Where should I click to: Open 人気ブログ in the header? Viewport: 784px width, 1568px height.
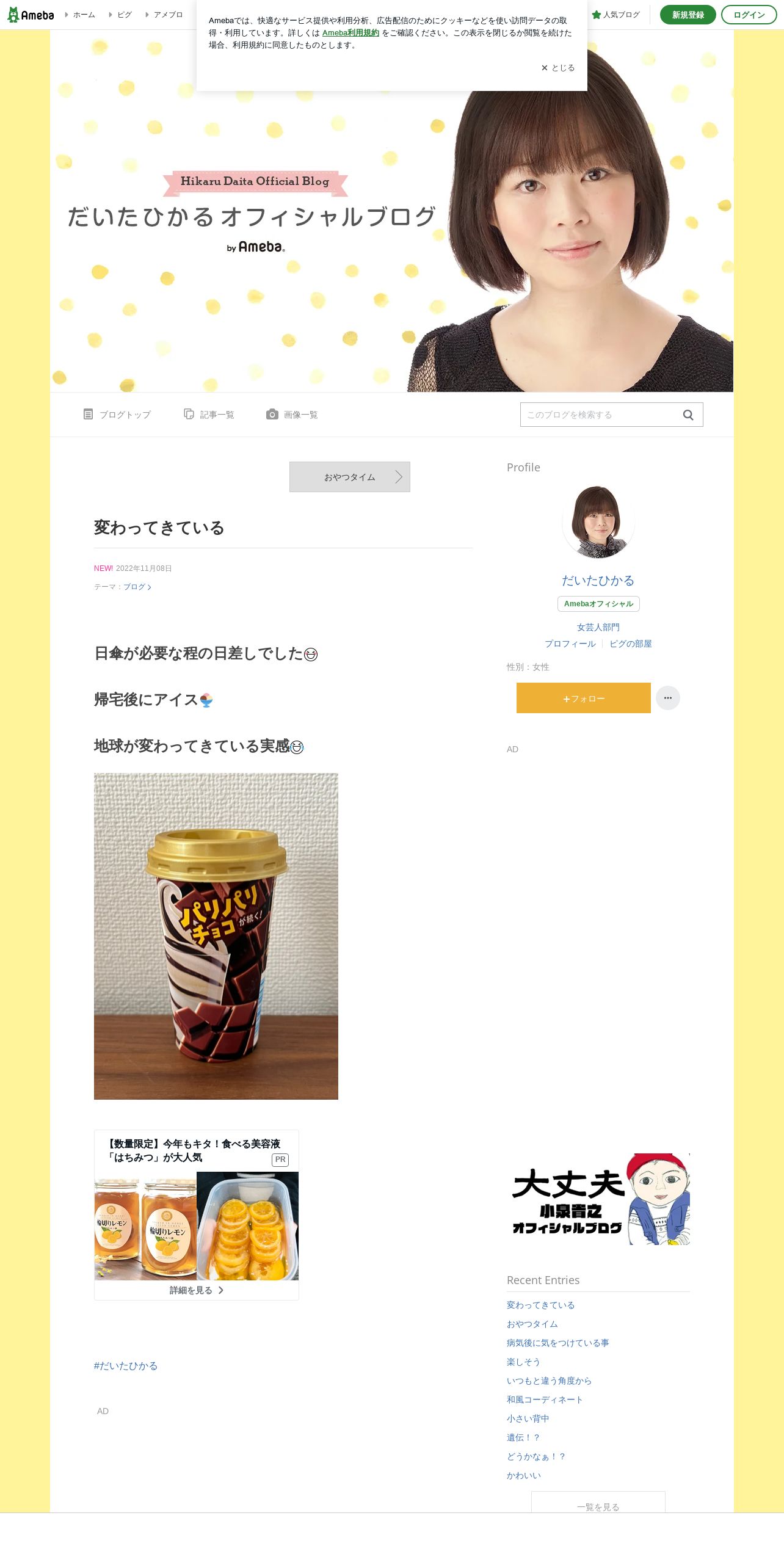[615, 15]
